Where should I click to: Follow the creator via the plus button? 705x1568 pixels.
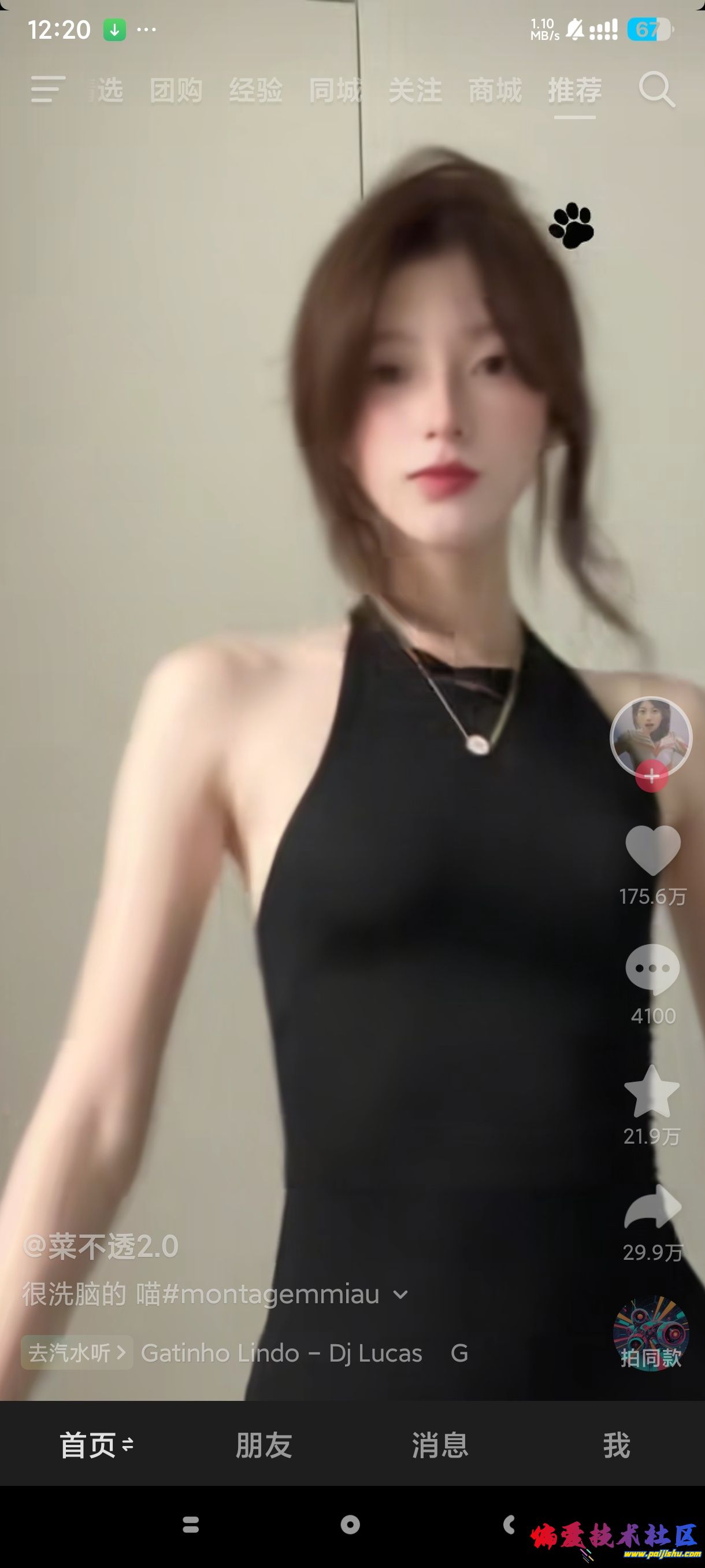(x=652, y=776)
